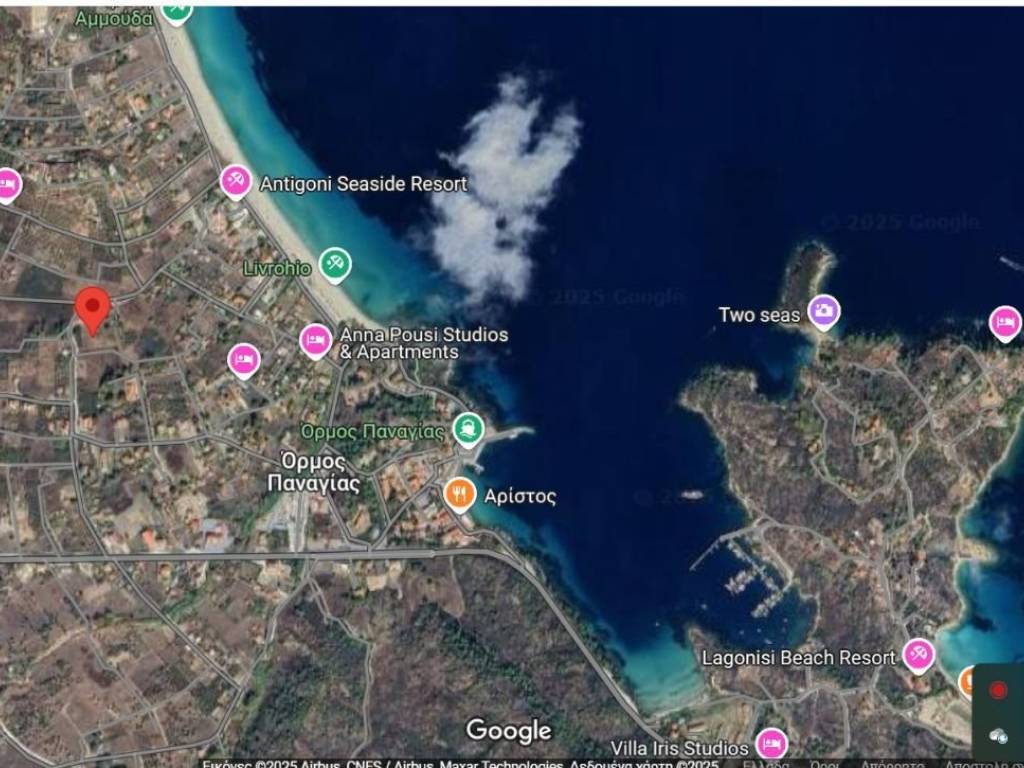
Task: Open Anna Pousi Studios & Apartments marker
Action: [316, 341]
